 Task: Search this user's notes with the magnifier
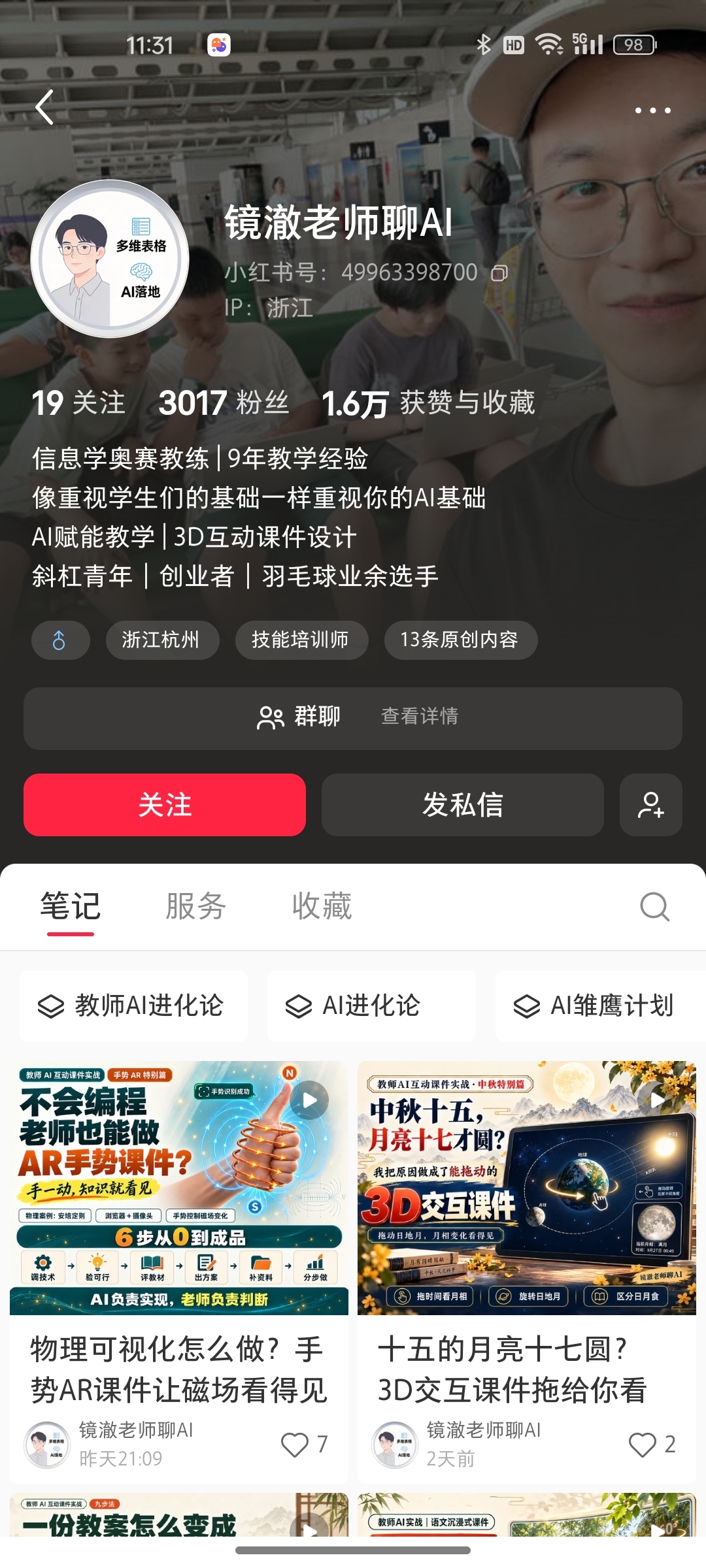tap(654, 907)
